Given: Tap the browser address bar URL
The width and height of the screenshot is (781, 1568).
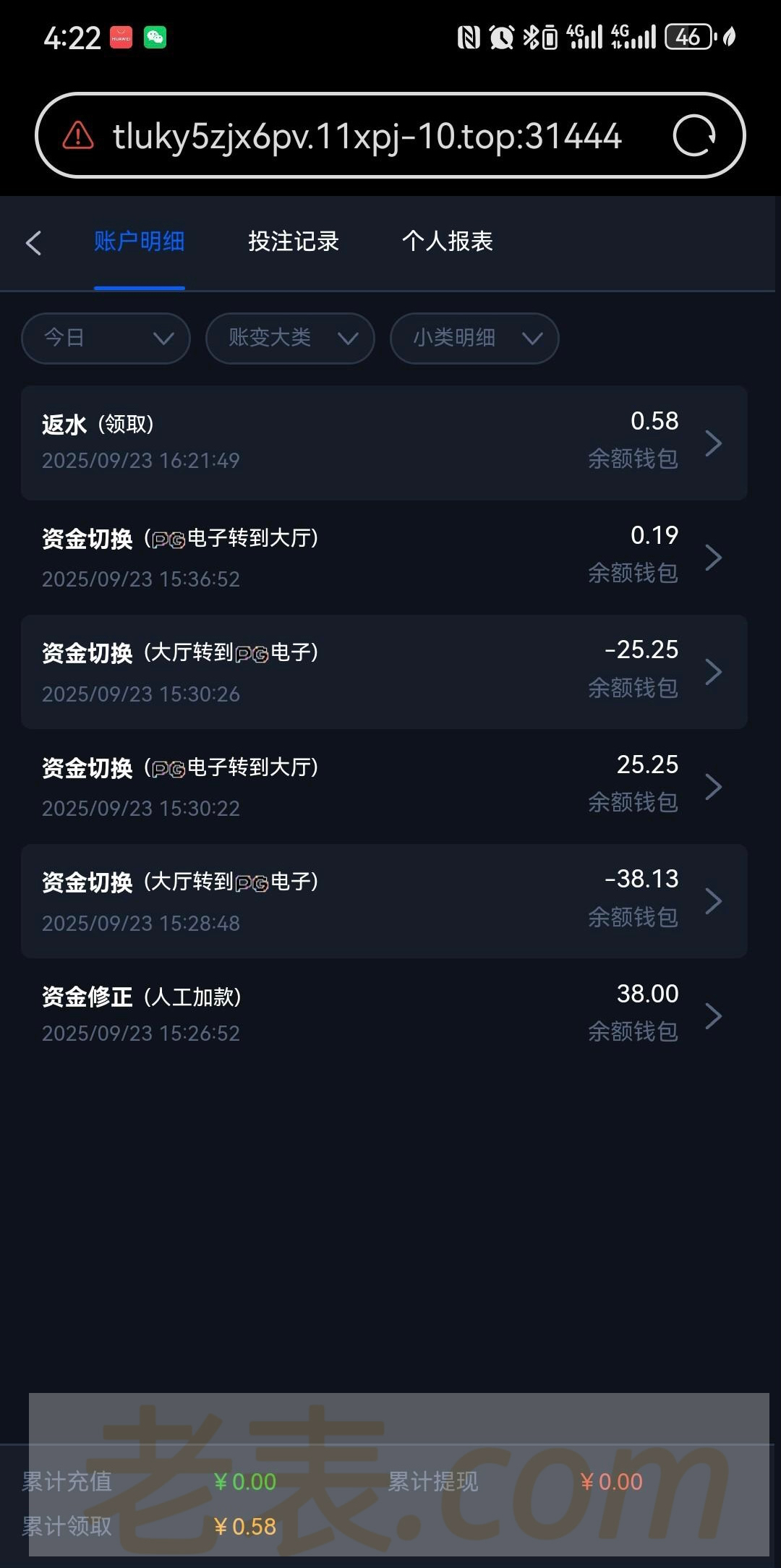Looking at the screenshot, I should [367, 137].
